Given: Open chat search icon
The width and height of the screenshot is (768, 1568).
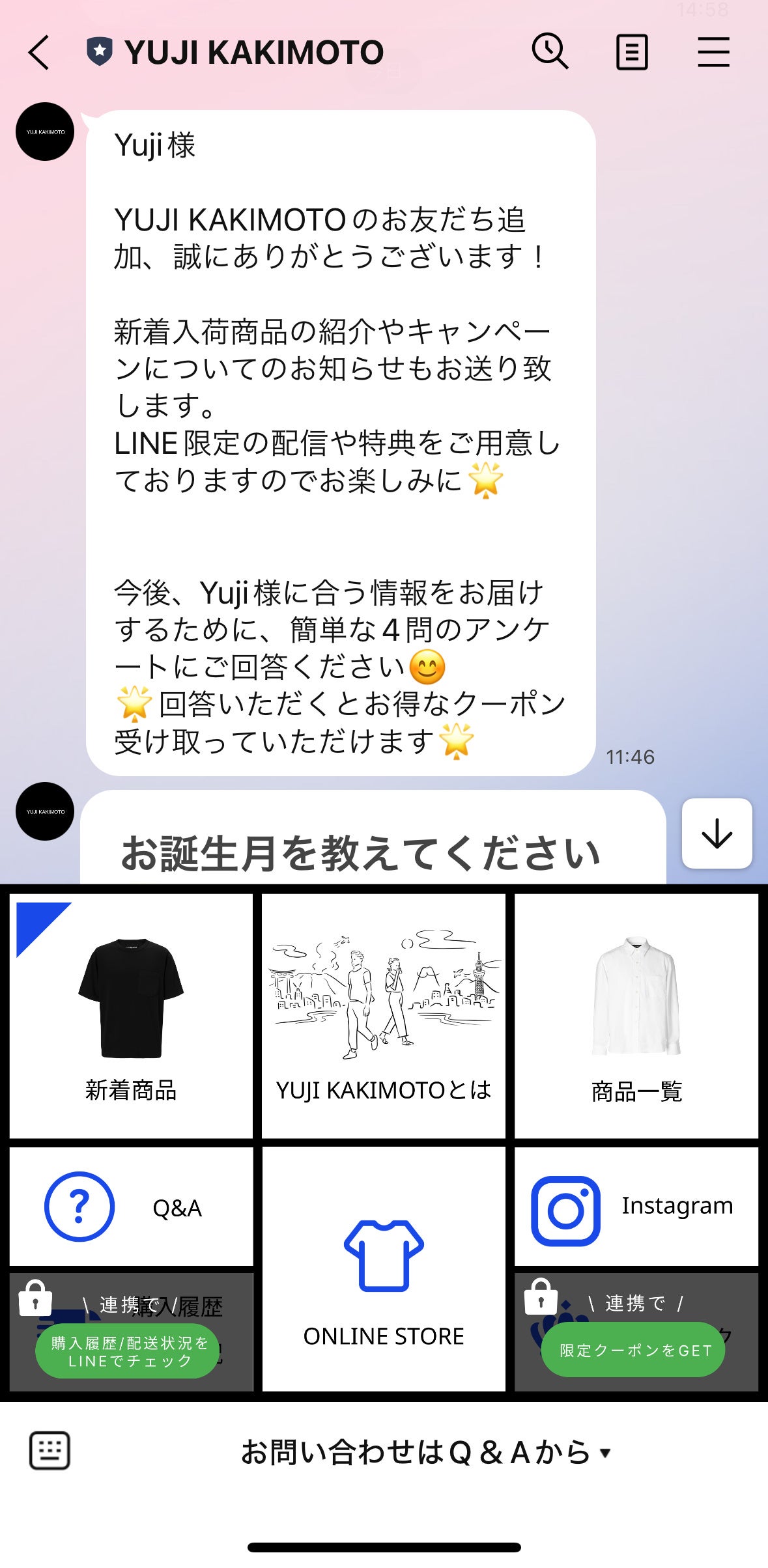Looking at the screenshot, I should (x=550, y=51).
